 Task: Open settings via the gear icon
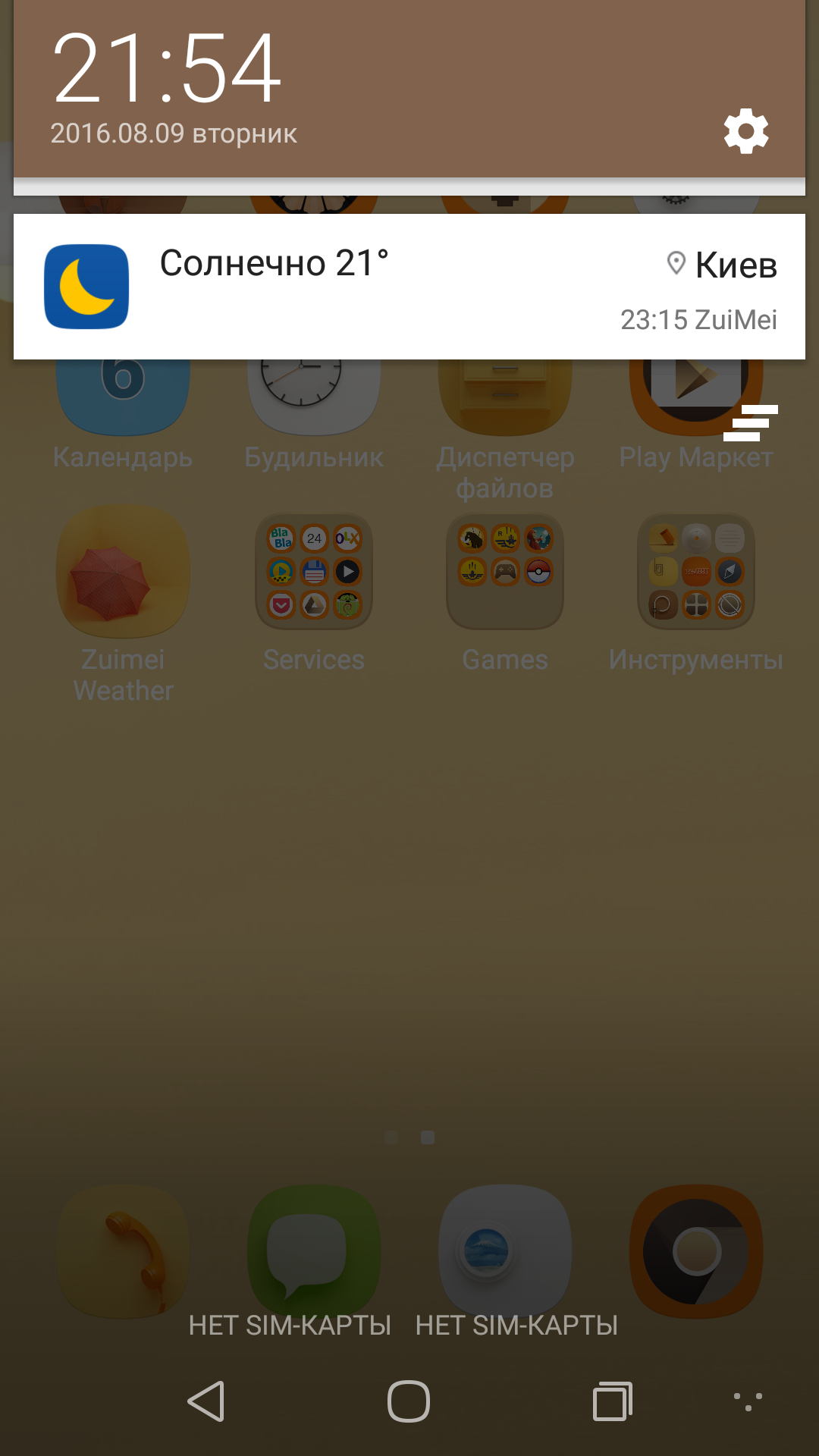tap(746, 131)
